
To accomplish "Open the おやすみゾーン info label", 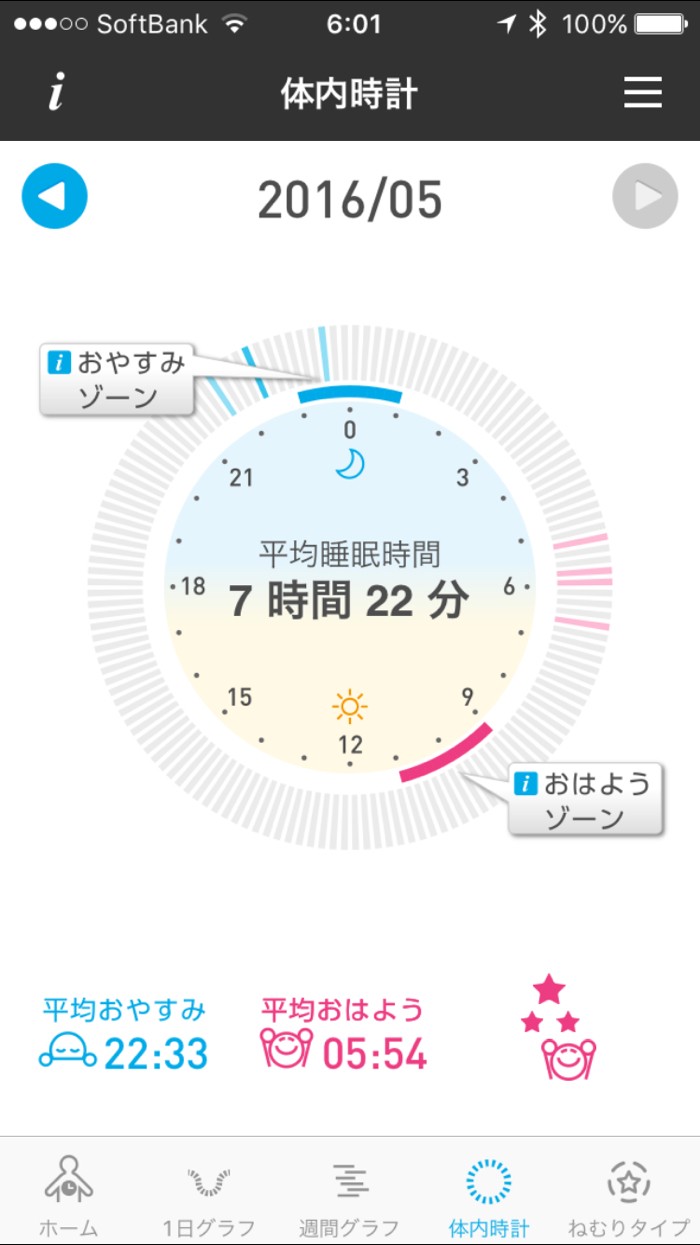I will (117, 379).
